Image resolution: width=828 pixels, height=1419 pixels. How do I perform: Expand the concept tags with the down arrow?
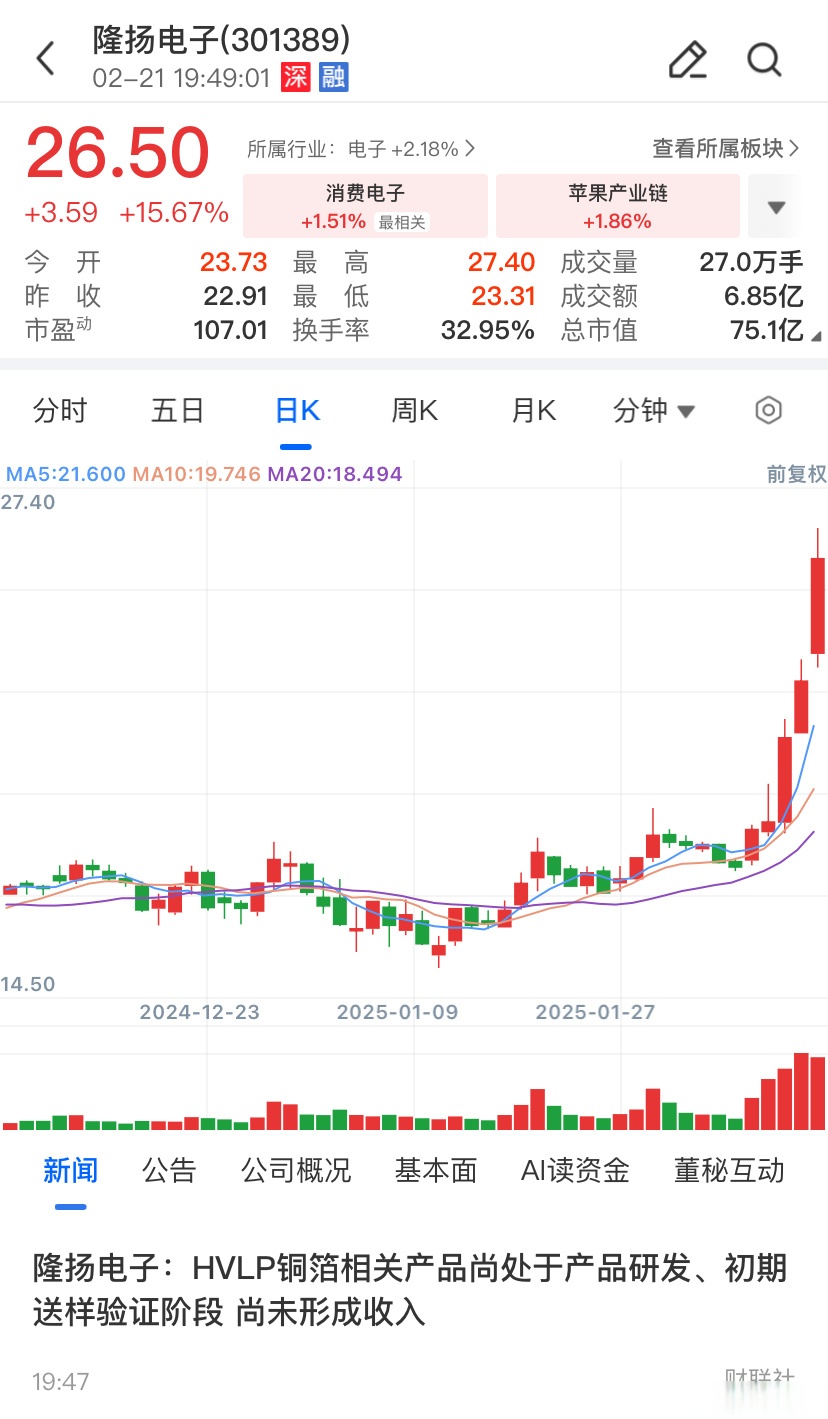776,206
